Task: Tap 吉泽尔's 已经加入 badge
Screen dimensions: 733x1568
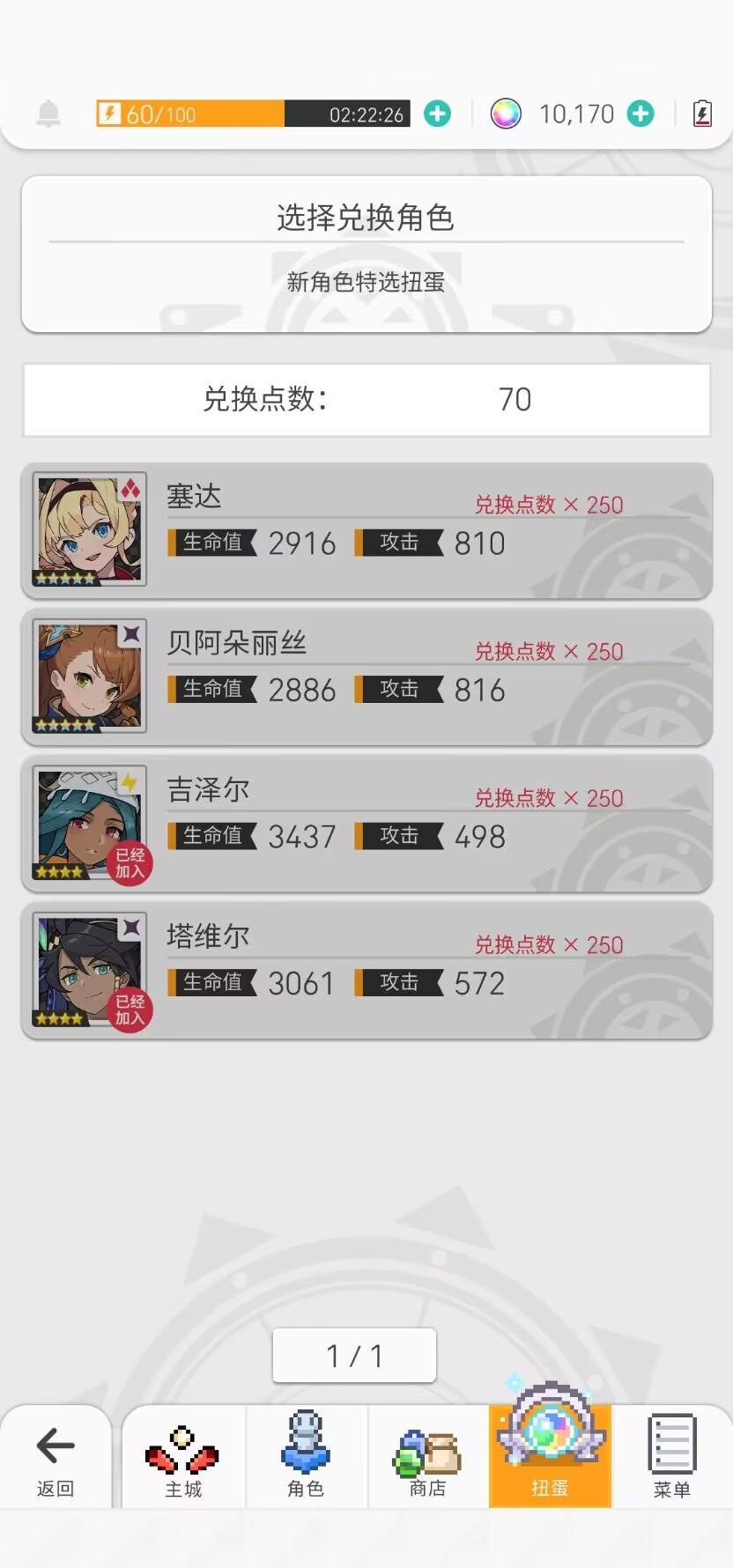Action: tap(129, 859)
